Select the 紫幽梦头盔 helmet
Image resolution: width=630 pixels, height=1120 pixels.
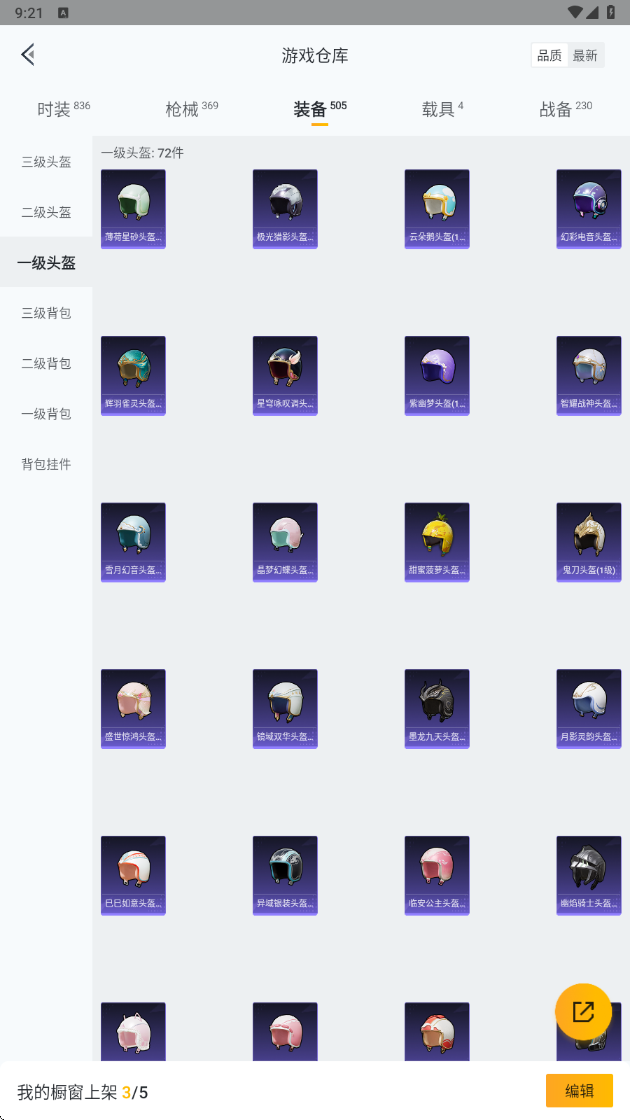point(437,376)
